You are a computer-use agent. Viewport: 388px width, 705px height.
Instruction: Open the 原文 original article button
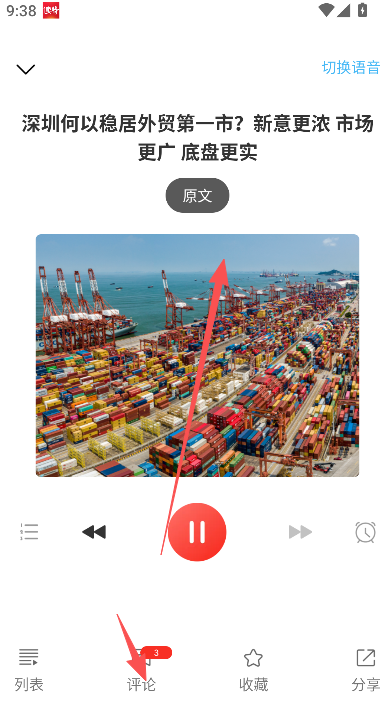pos(197,195)
